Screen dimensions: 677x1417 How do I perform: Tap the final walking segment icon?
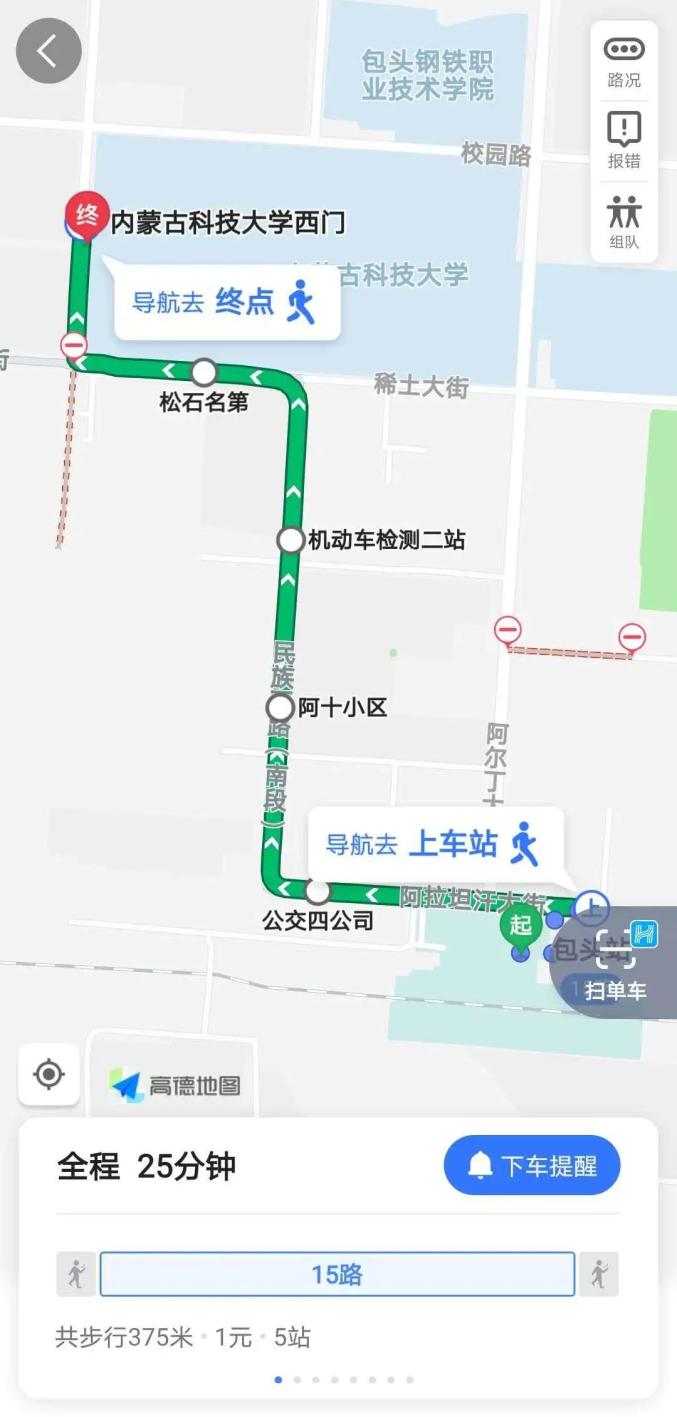pyautogui.click(x=599, y=1274)
